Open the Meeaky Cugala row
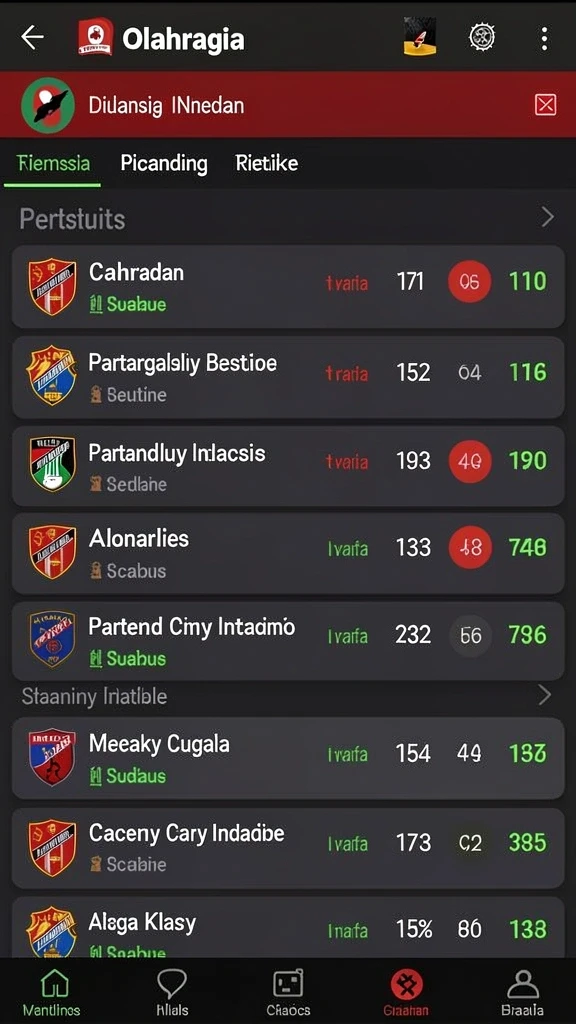Viewport: 576px width, 1024px height. 288,758
